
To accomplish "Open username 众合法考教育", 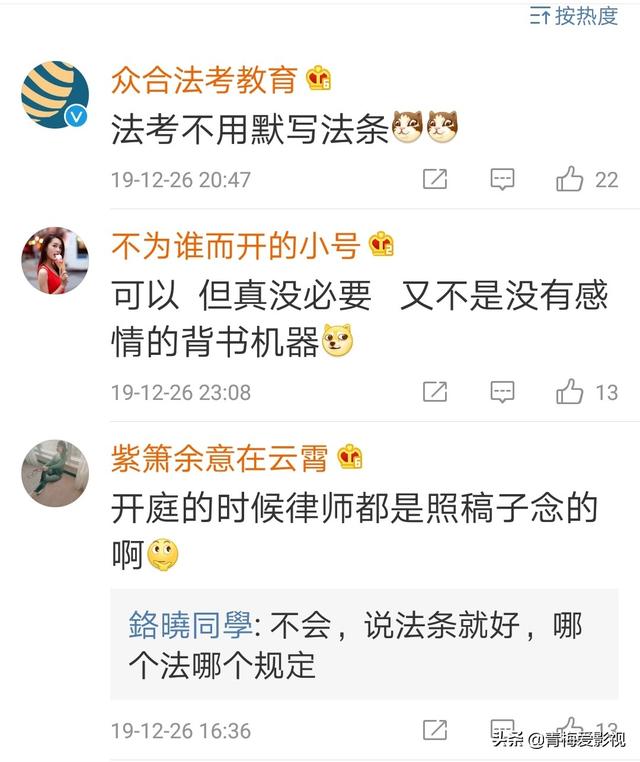I will click(x=204, y=78).
